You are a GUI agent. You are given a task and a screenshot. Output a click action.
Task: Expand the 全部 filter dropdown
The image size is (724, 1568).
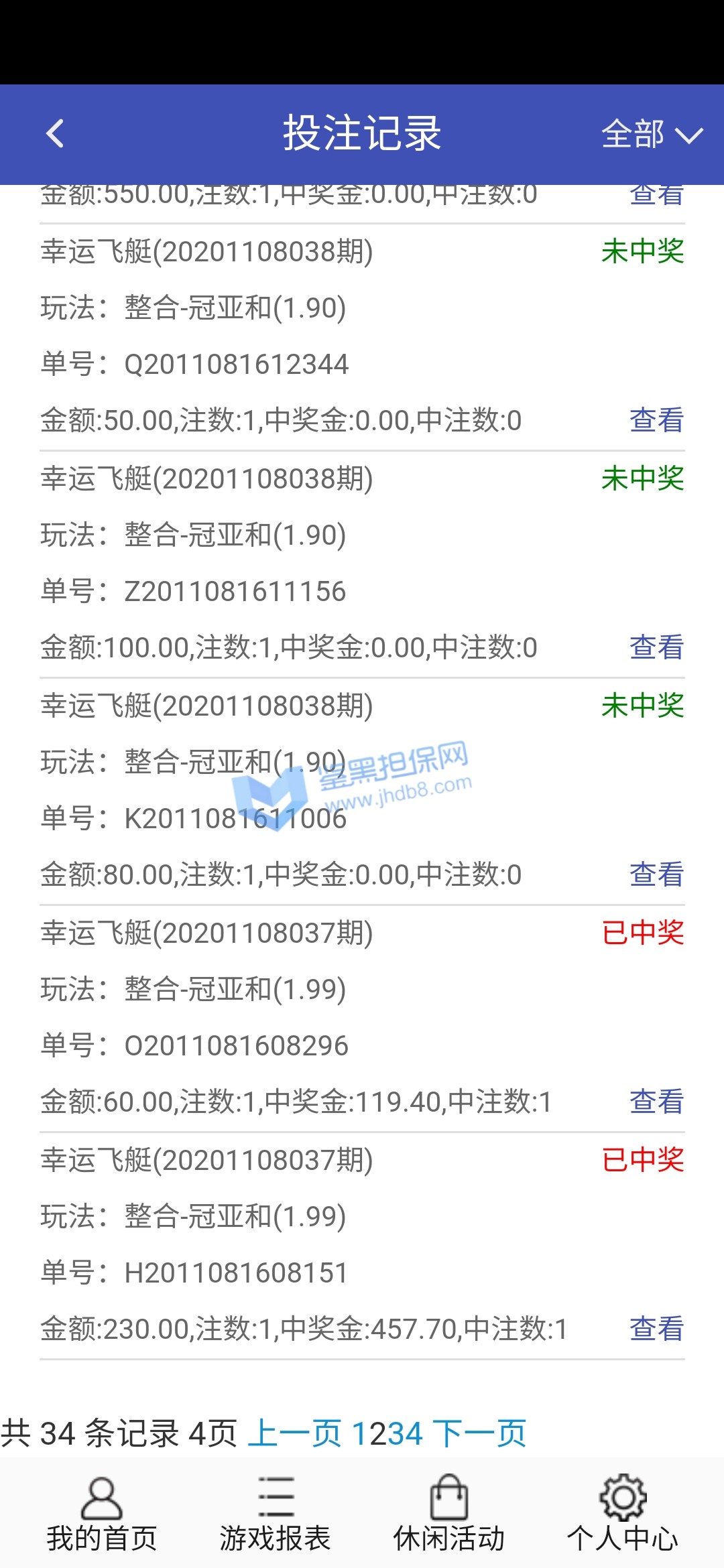pos(651,134)
